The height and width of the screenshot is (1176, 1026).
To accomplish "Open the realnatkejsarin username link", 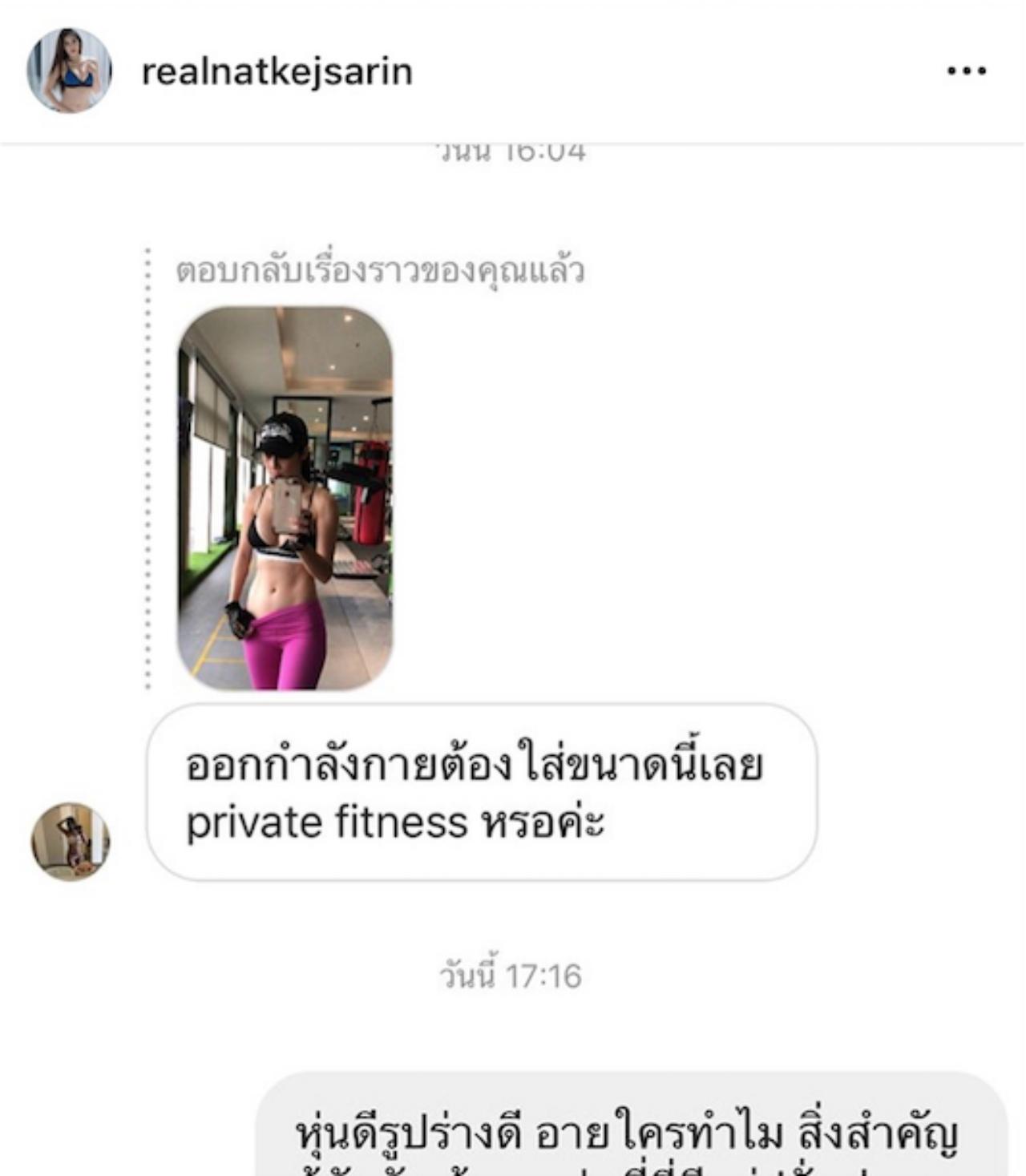I will (x=277, y=71).
